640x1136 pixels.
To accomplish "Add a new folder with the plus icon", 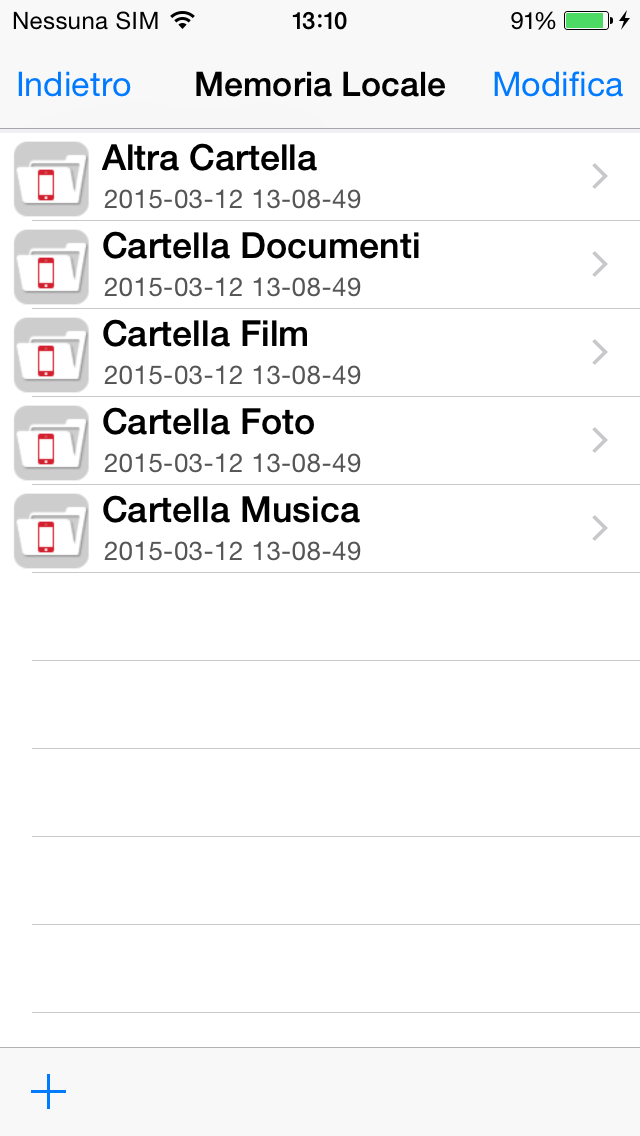I will coord(49,1091).
